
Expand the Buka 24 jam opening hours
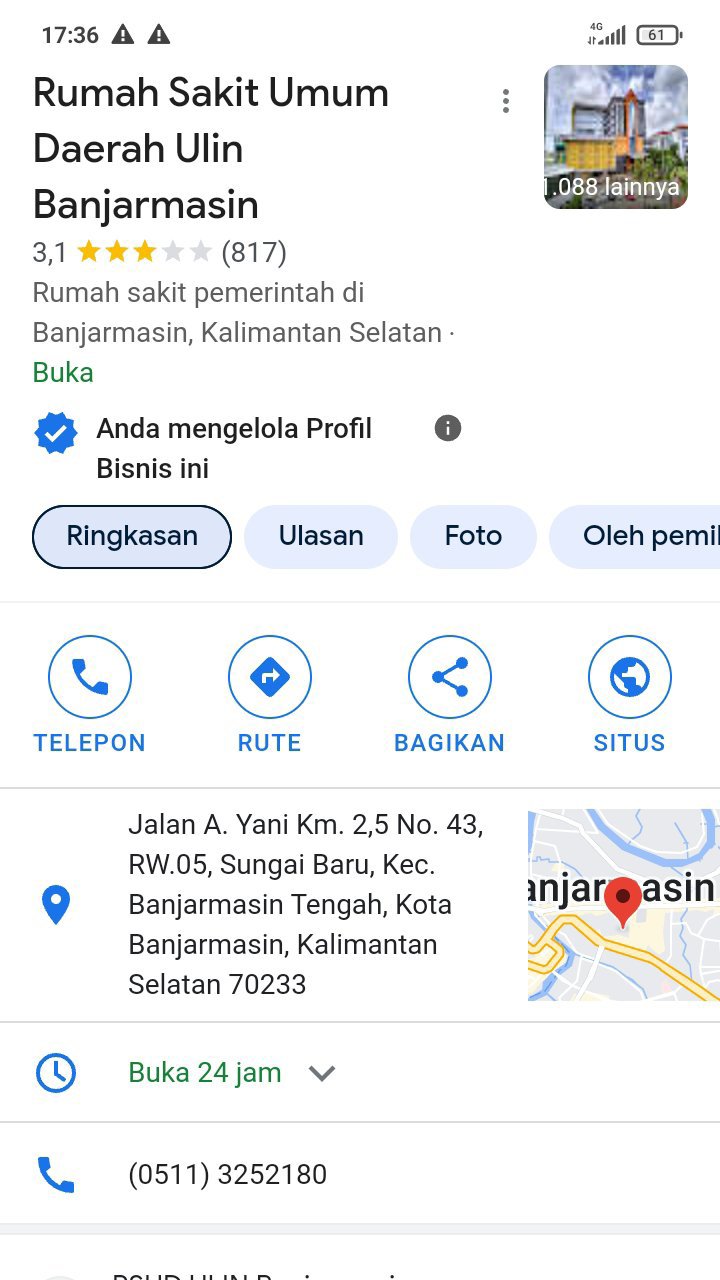(x=232, y=1073)
